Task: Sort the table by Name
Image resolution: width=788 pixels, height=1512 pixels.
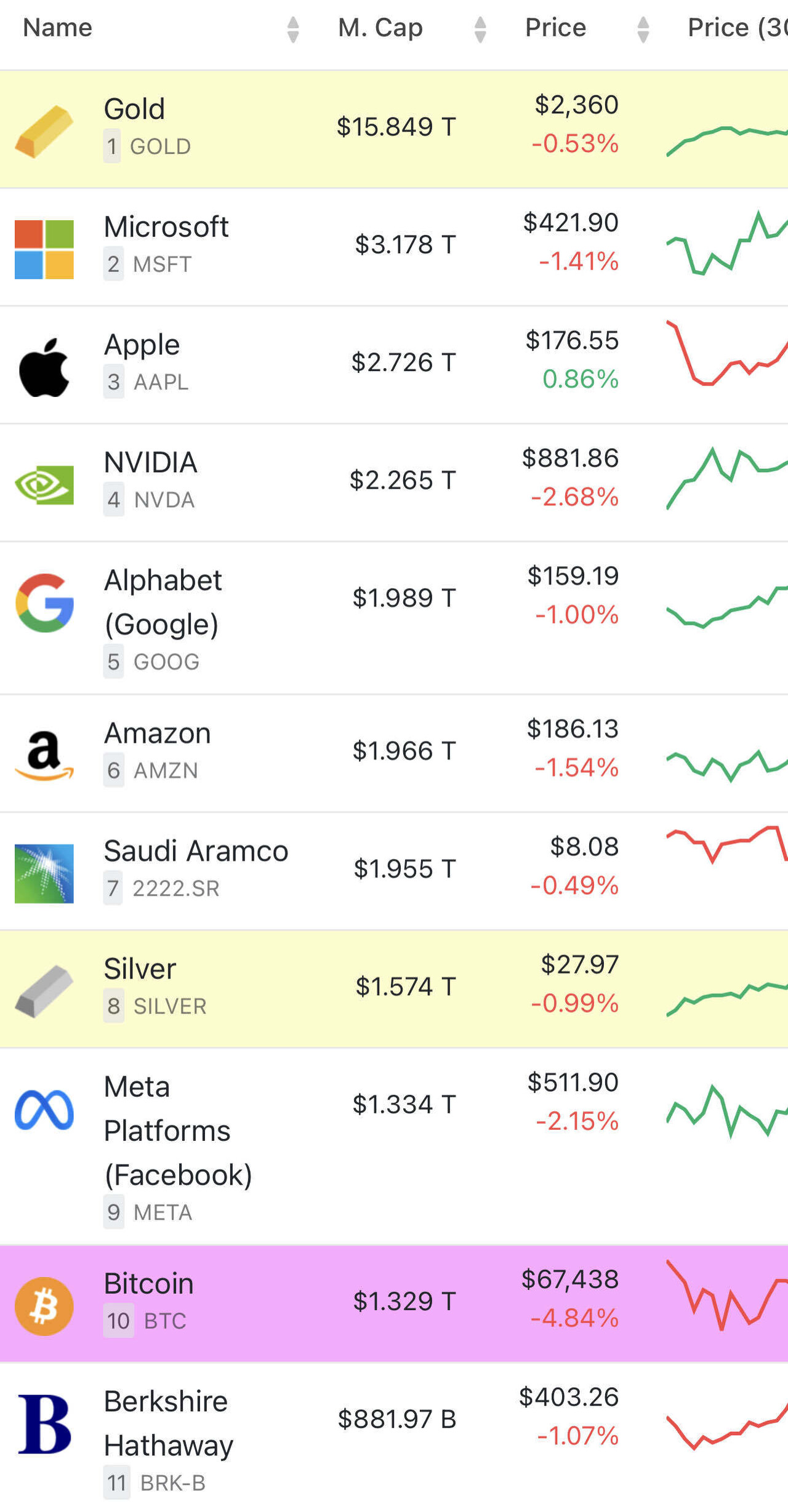Action: point(58,28)
